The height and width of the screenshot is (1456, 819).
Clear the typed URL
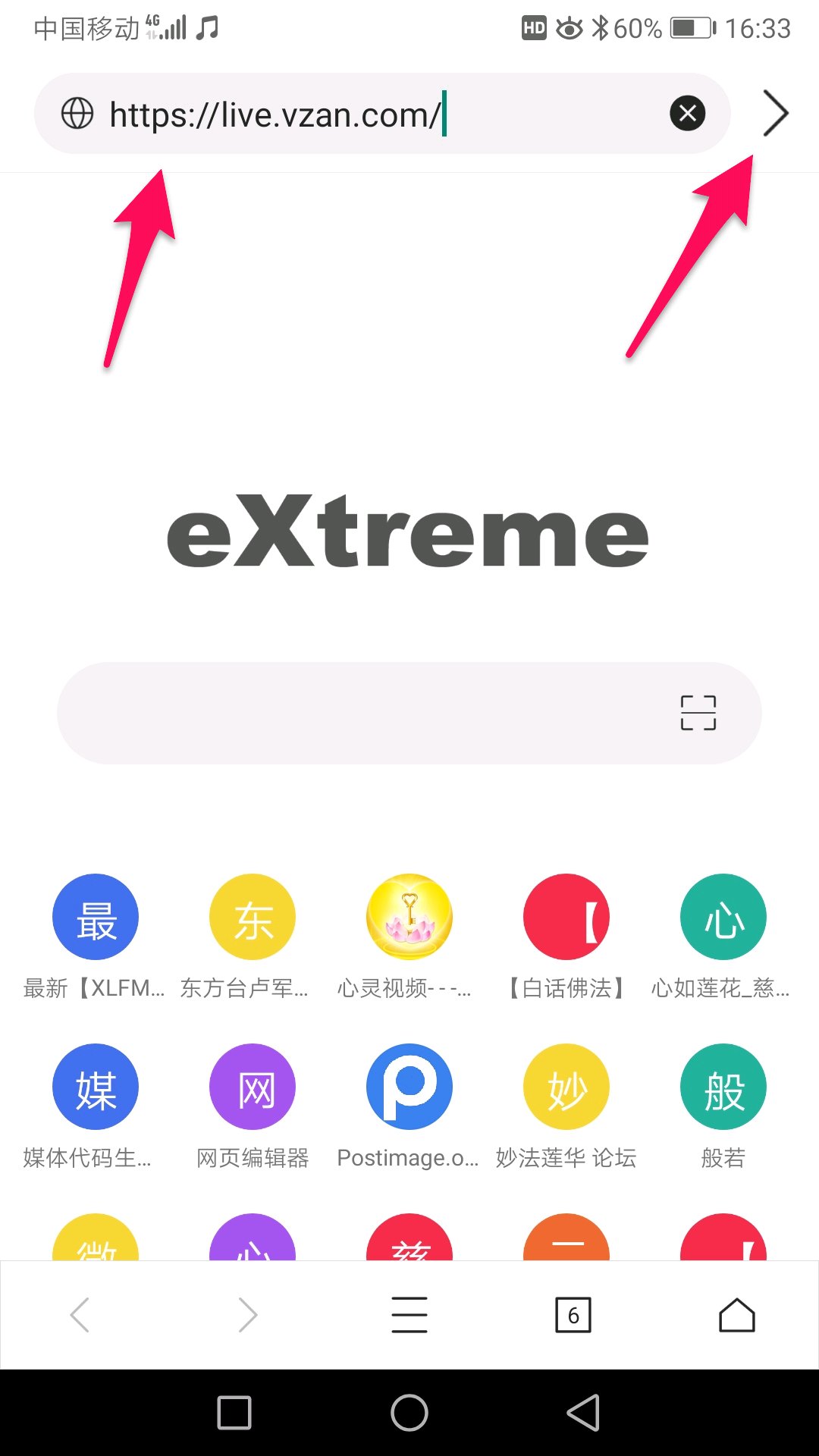pos(687,114)
